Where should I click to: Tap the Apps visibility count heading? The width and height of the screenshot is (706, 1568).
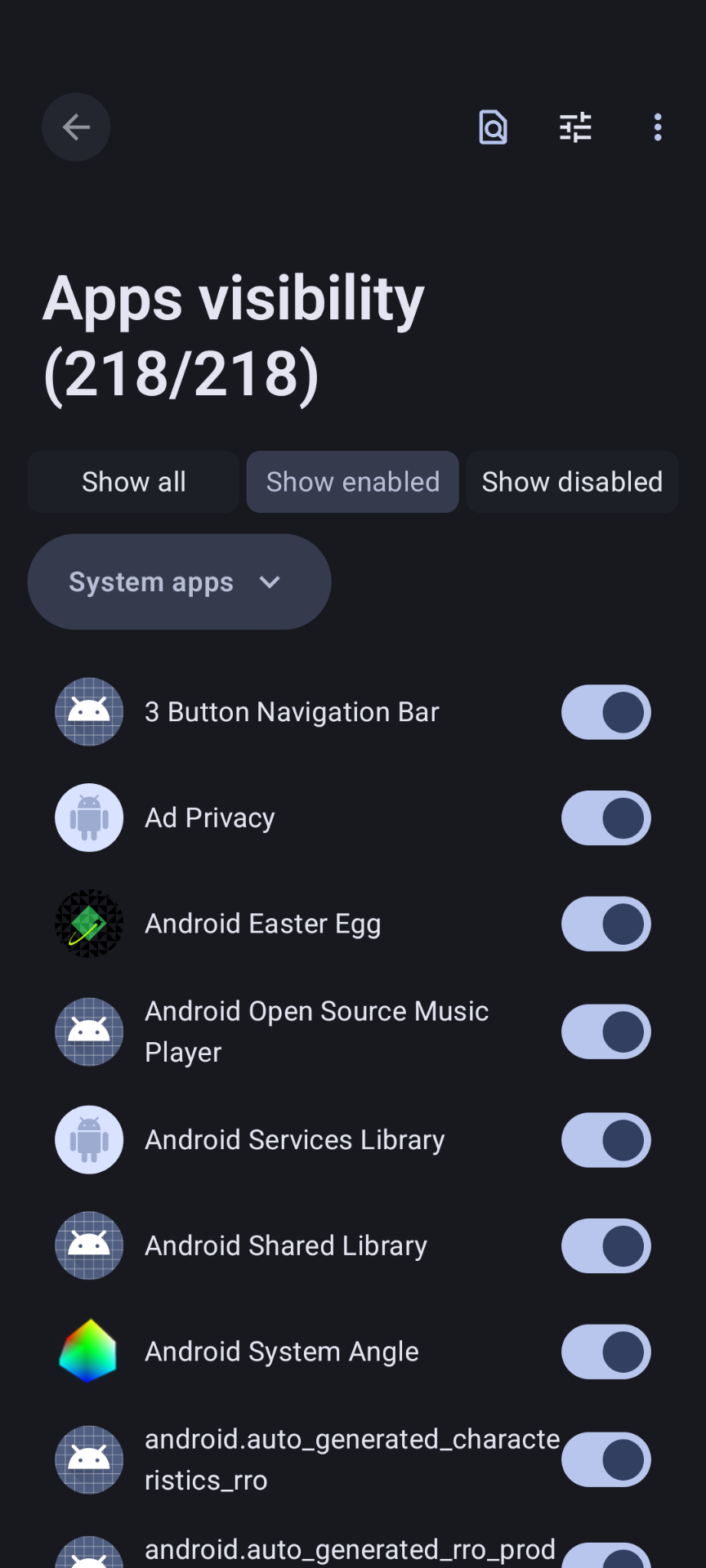coord(234,335)
